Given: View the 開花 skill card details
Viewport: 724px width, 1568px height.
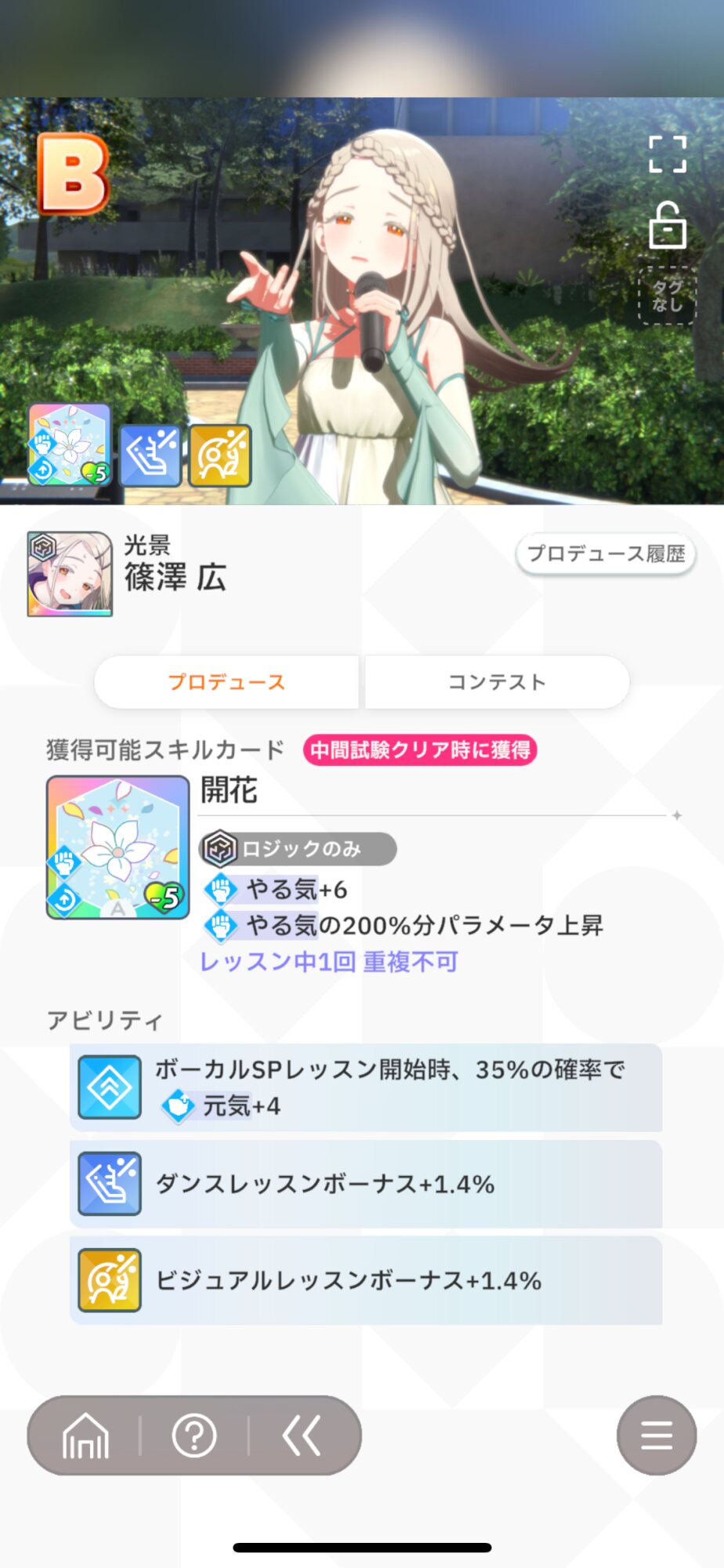Looking at the screenshot, I should [118, 848].
